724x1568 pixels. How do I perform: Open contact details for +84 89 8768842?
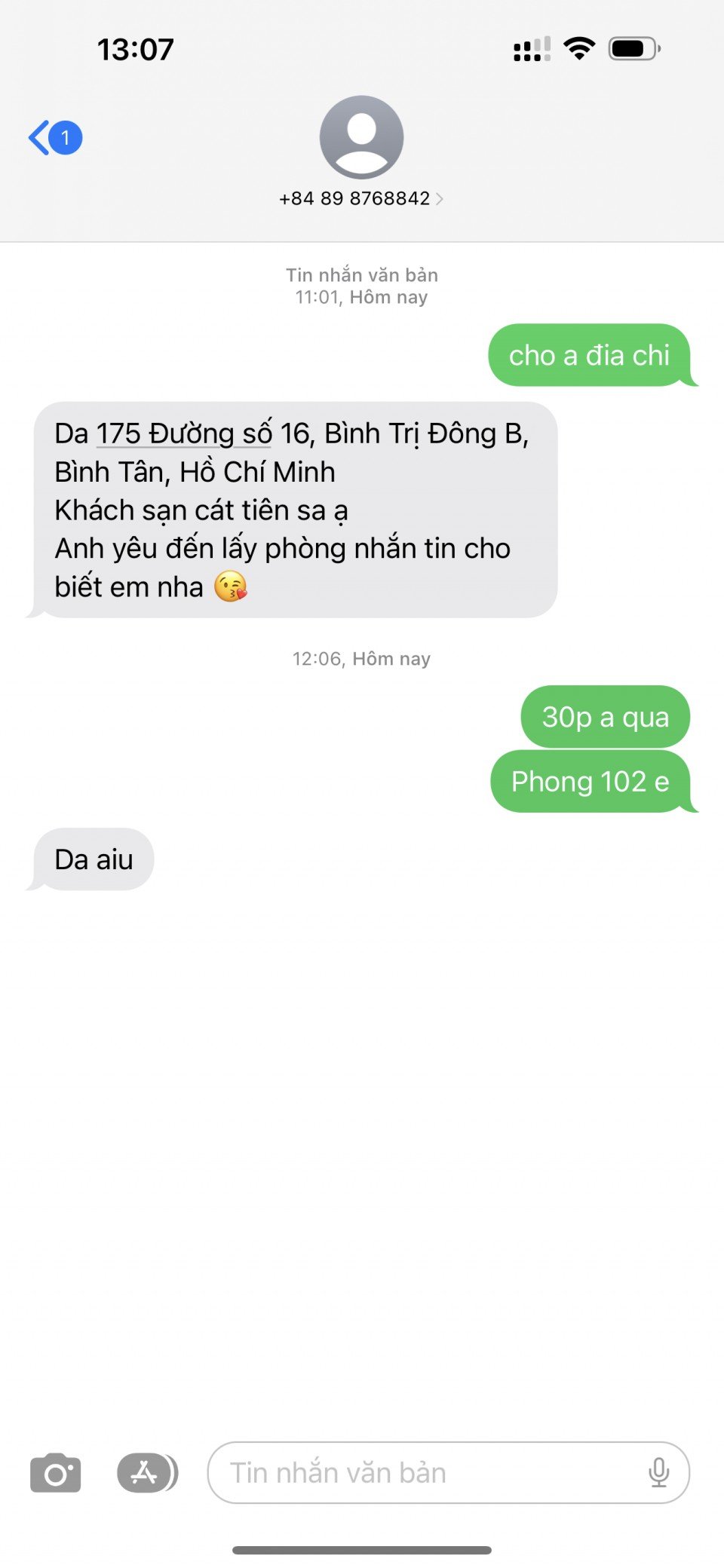(x=360, y=198)
